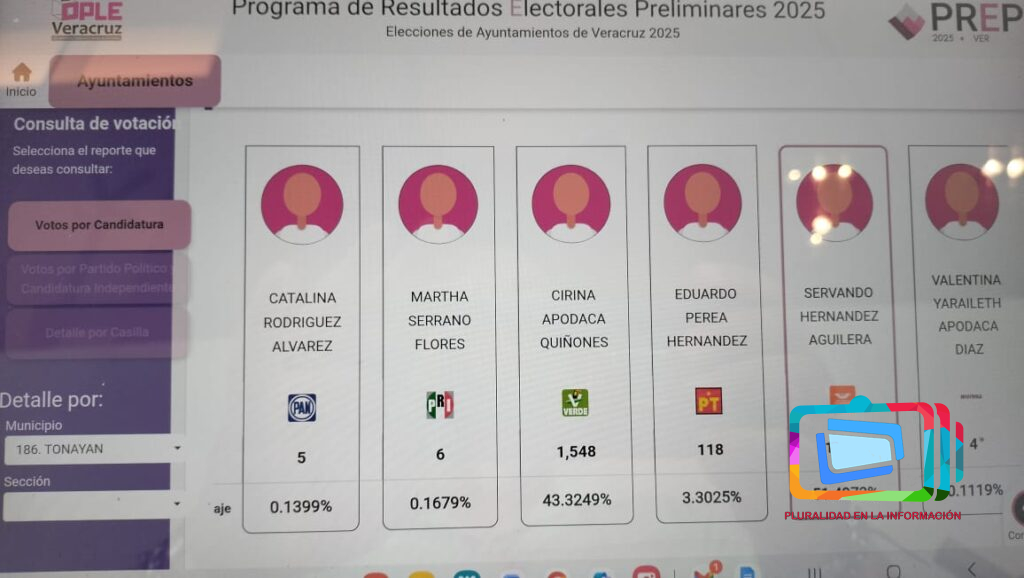Show Votos por Partido Político report

coord(97,278)
